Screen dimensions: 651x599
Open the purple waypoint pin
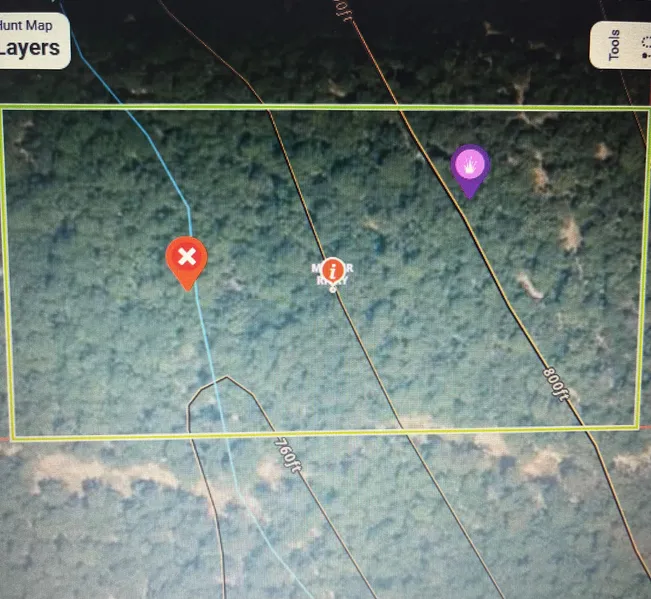(469, 165)
